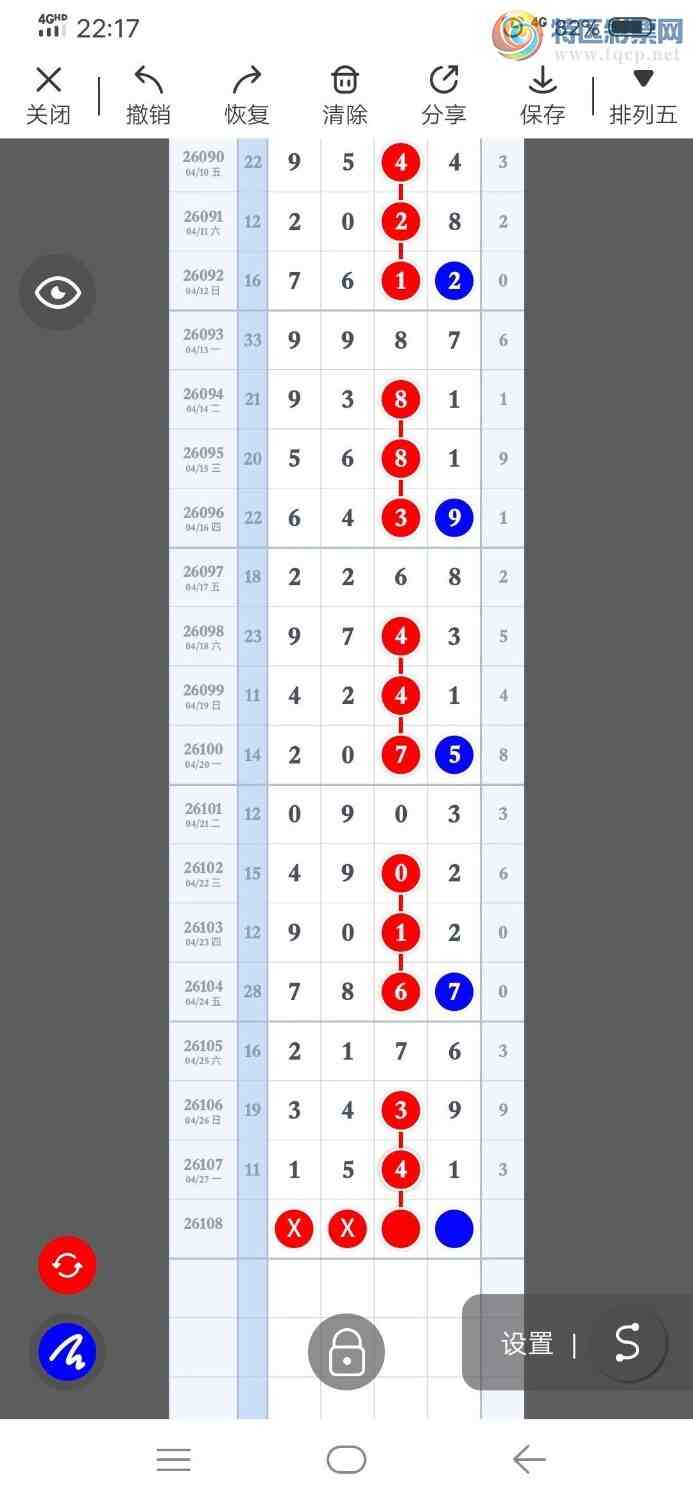Tap the S curve line tool

click(628, 1343)
